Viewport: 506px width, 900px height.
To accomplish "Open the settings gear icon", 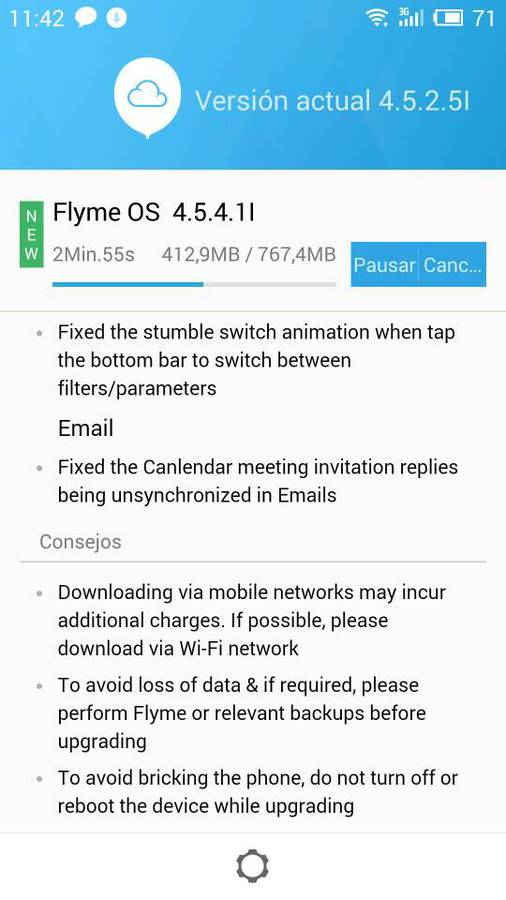I will (x=252, y=867).
